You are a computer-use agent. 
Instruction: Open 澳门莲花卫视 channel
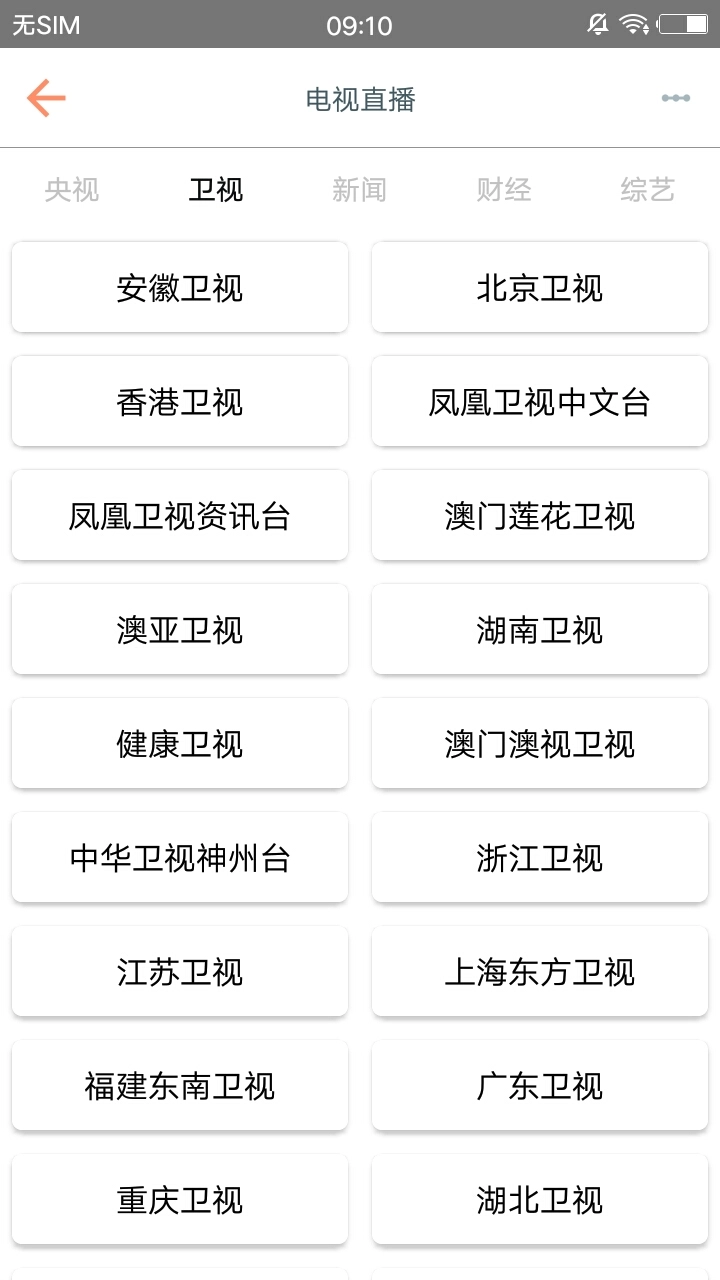[539, 515]
